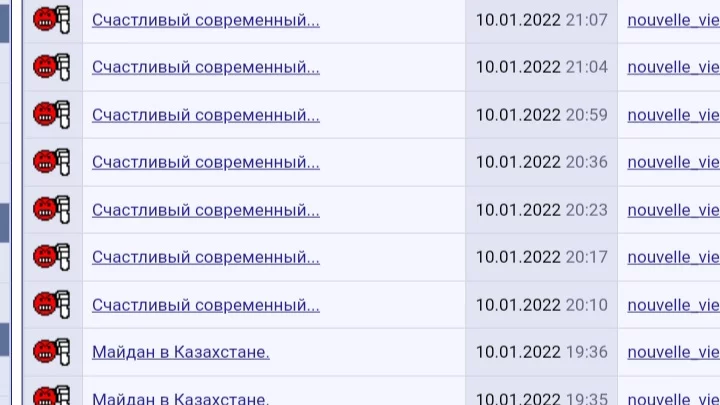Open "Майдан в Казахстане." topic from 19:36
Image resolution: width=720 pixels, height=405 pixels.
click(180, 352)
